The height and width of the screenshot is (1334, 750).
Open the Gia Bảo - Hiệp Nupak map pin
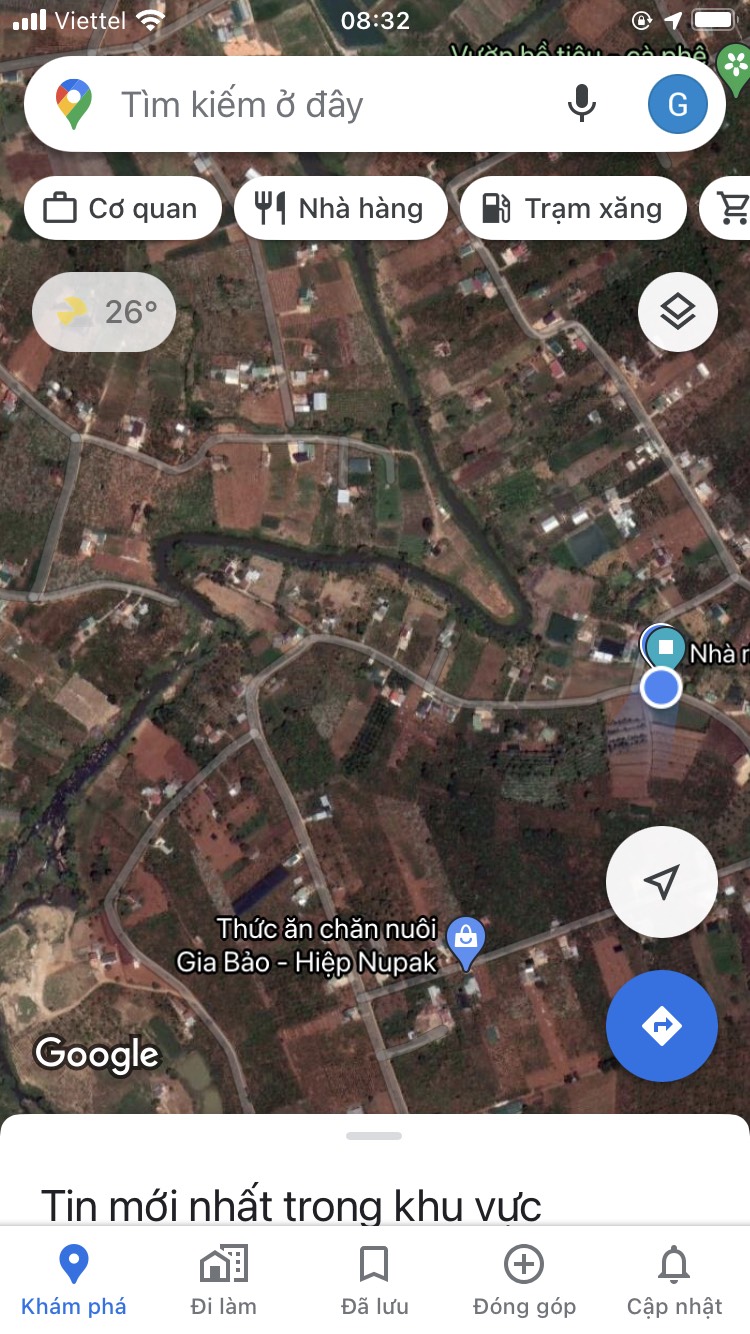(466, 940)
